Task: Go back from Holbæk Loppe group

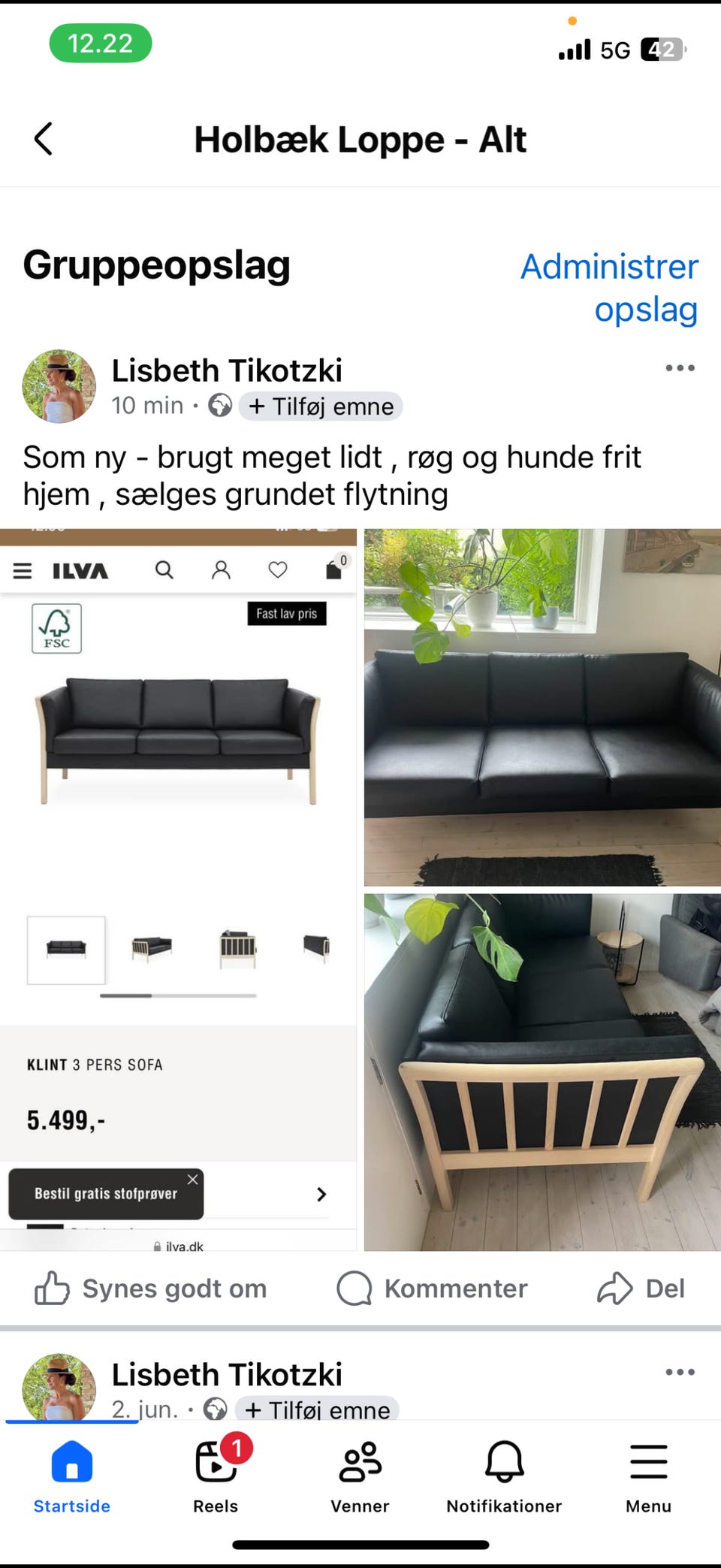Action: pyautogui.click(x=44, y=139)
